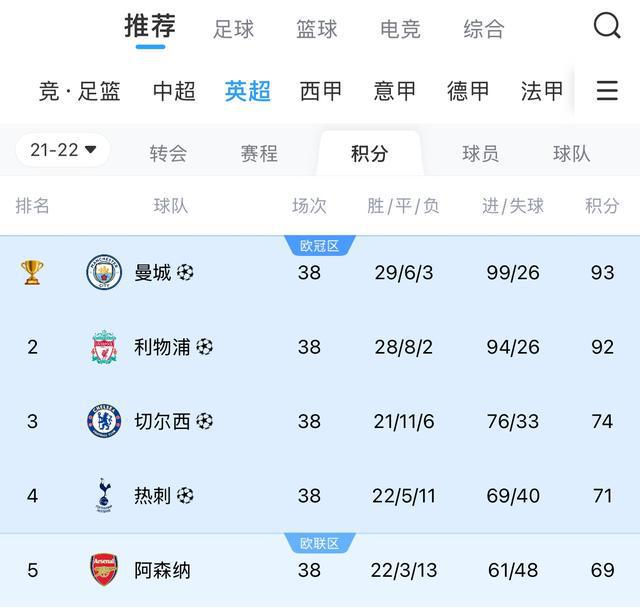The height and width of the screenshot is (611, 640).
Task: Select the 意甲 league tab
Action: click(x=394, y=91)
